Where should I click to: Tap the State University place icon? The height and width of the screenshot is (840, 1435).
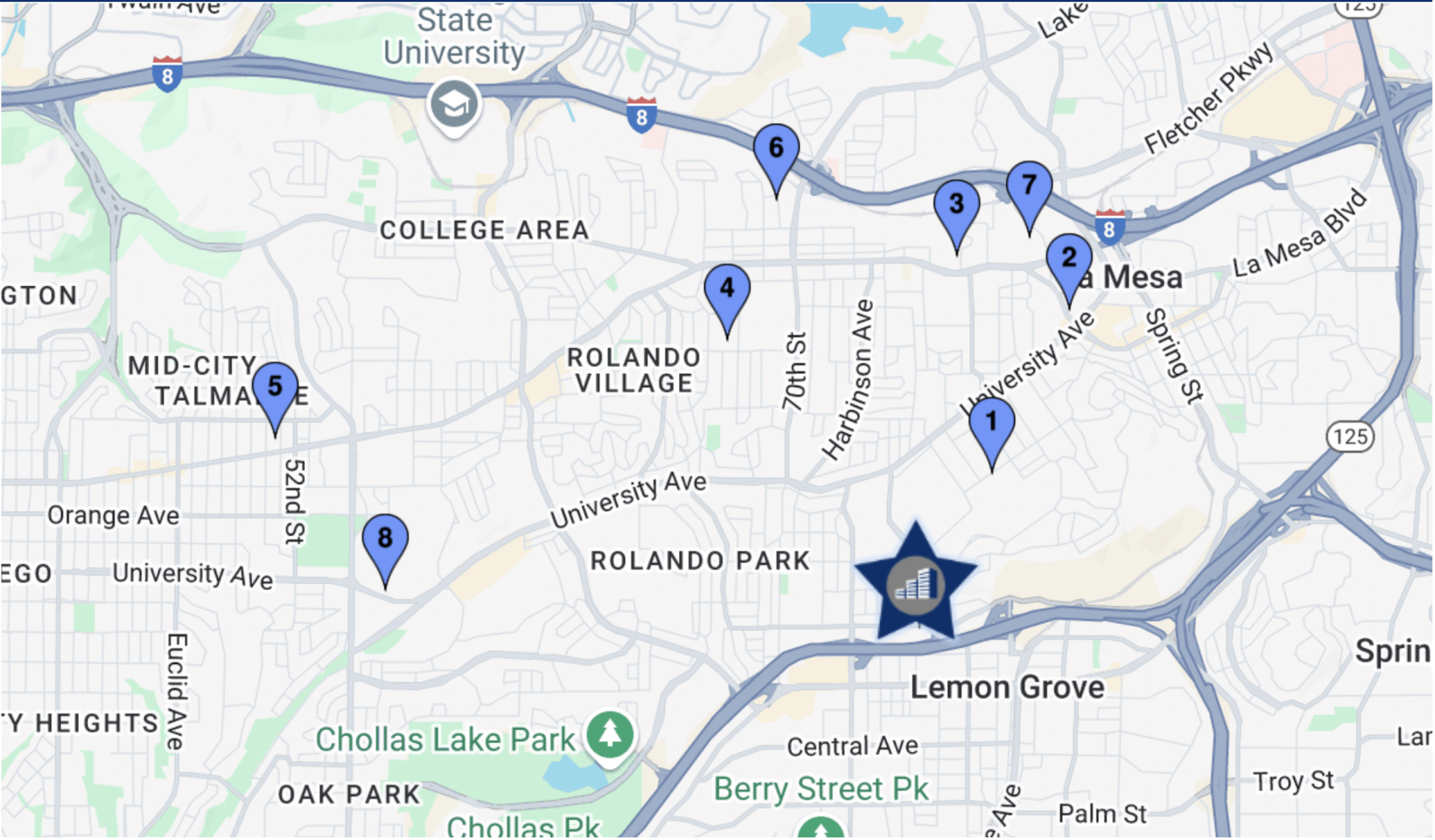tap(454, 106)
